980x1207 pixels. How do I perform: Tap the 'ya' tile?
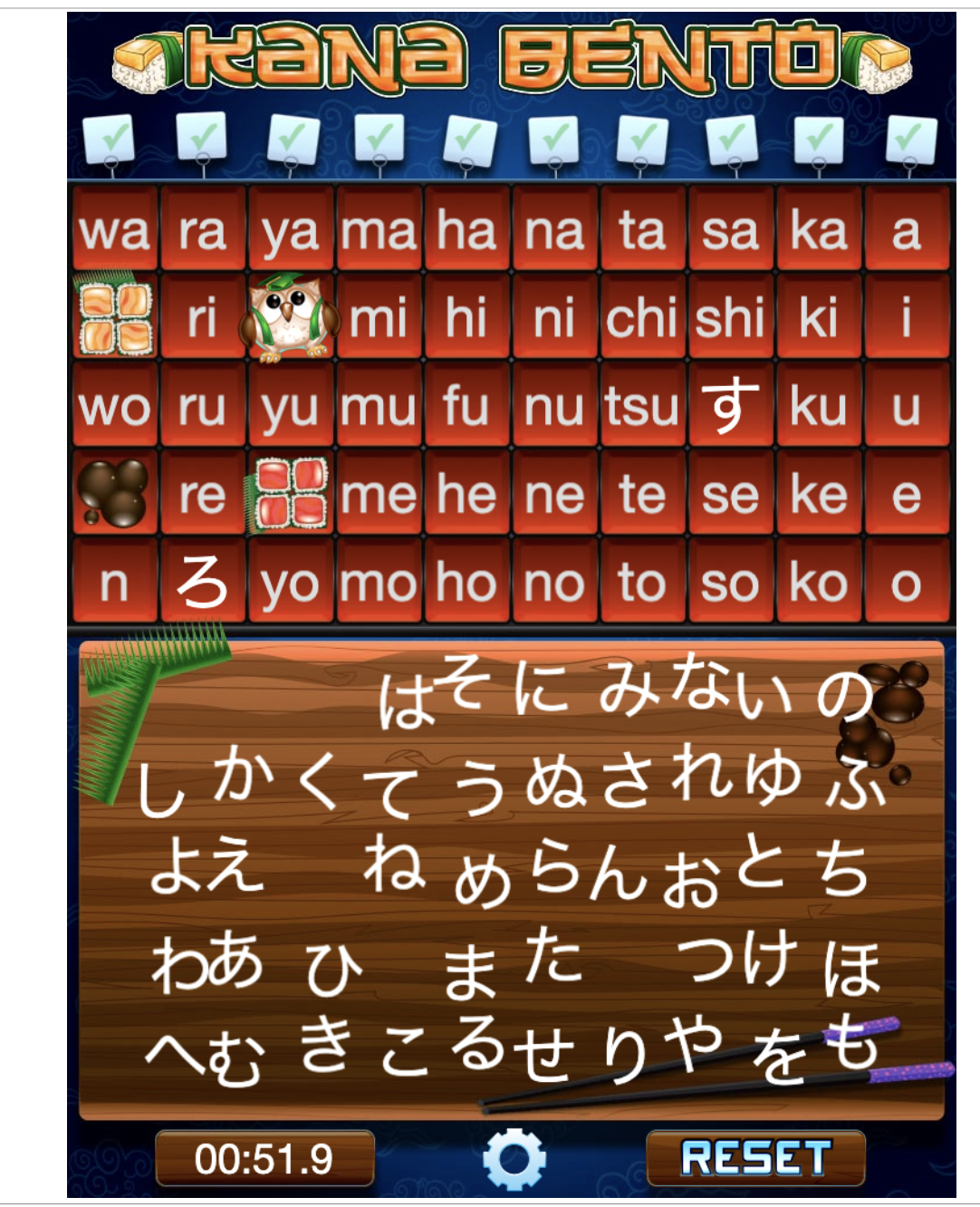click(x=290, y=229)
